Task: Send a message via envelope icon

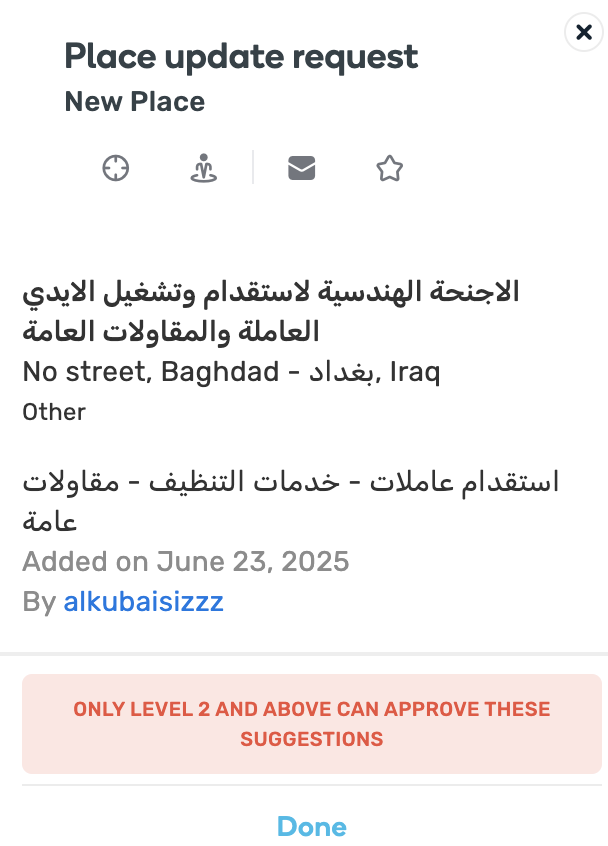Action: pos(301,168)
